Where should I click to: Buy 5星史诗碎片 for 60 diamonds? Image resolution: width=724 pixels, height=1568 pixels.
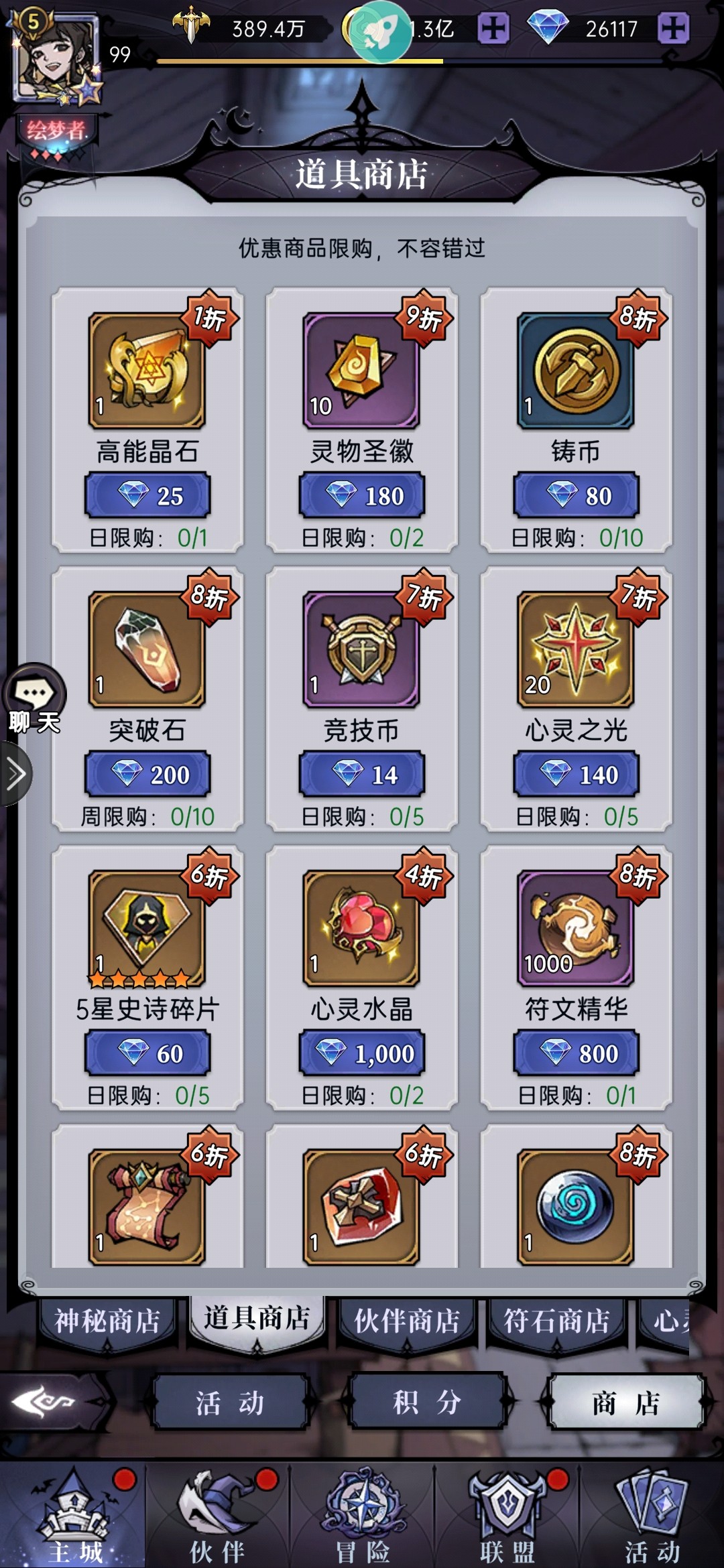(147, 1053)
